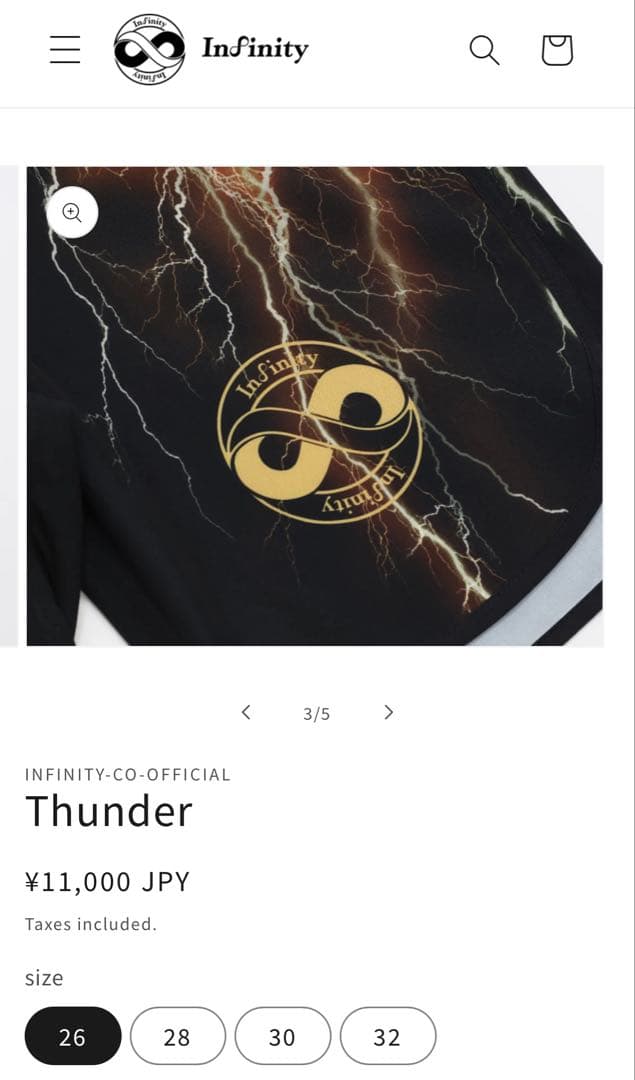
Task: Select size 28
Action: [x=177, y=1037]
